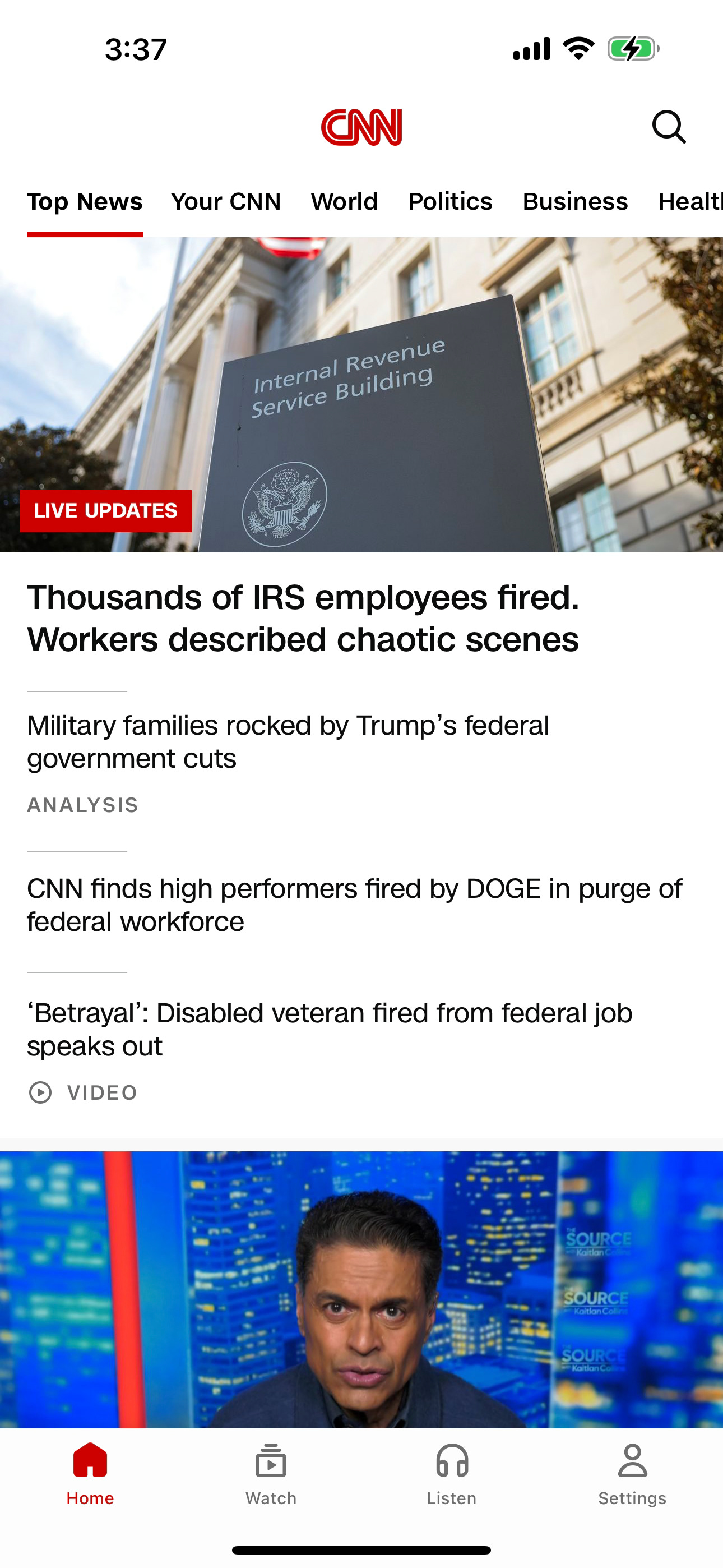The width and height of the screenshot is (723, 1568).
Task: Play the Disabled veteran 'Betrayal' video story
Action: click(x=329, y=1029)
